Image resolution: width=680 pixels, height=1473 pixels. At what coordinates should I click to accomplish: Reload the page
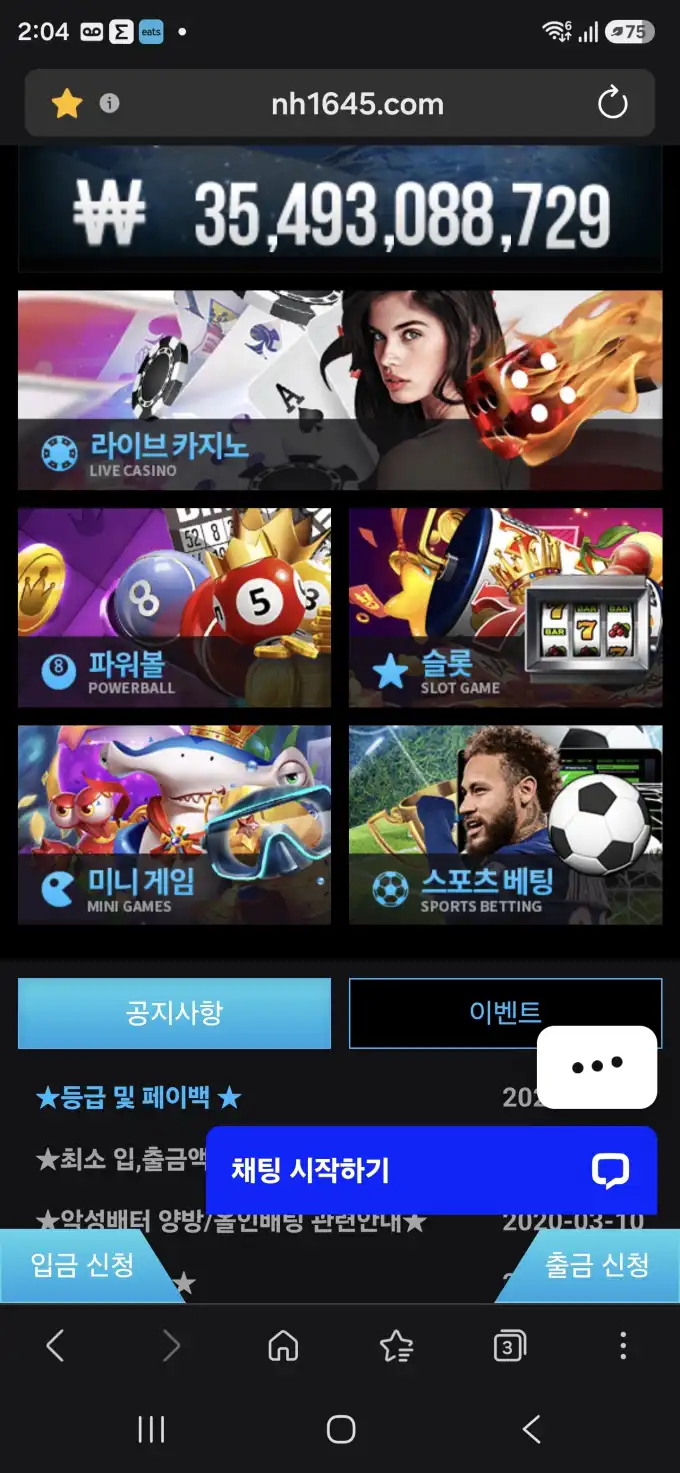(612, 103)
